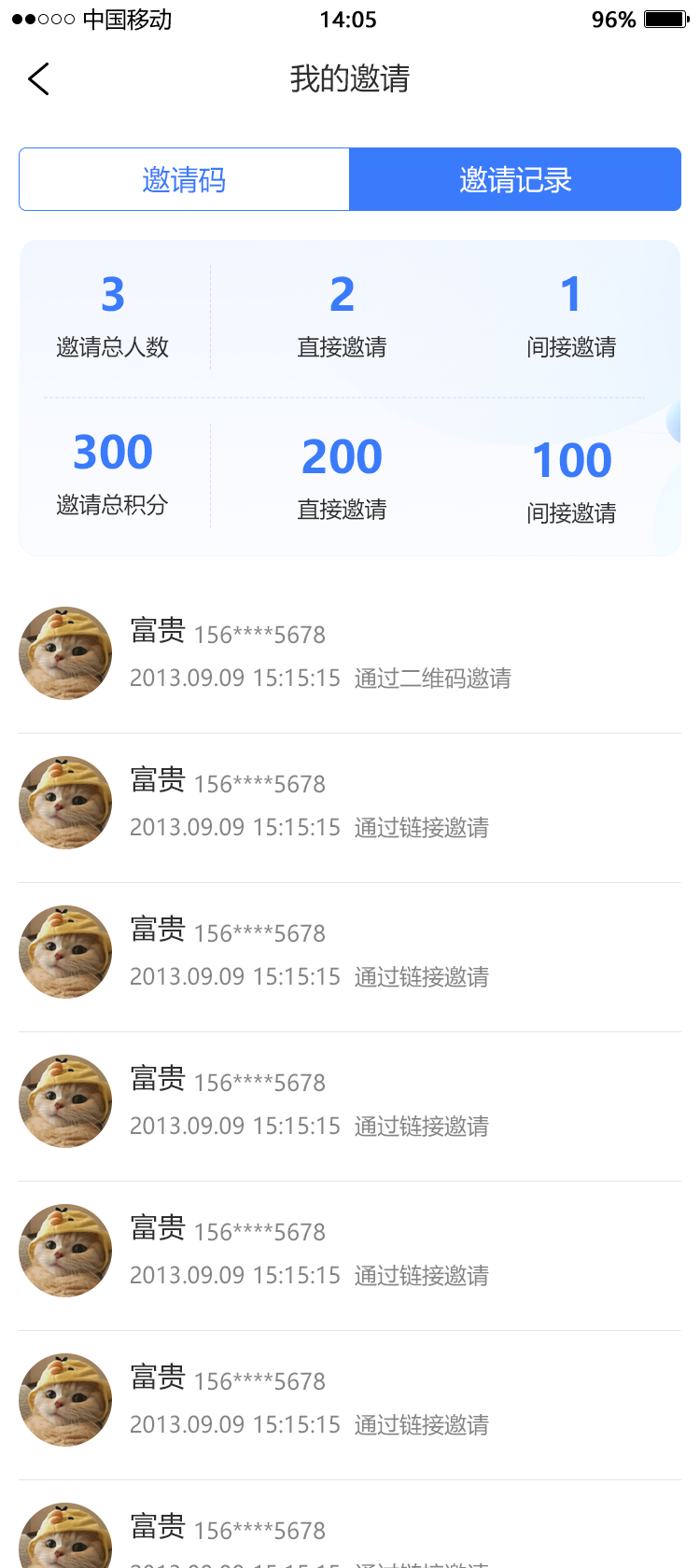This screenshot has height=1568, width=700.
Task: Switch to the 邀请码 tab
Action: coord(184,179)
